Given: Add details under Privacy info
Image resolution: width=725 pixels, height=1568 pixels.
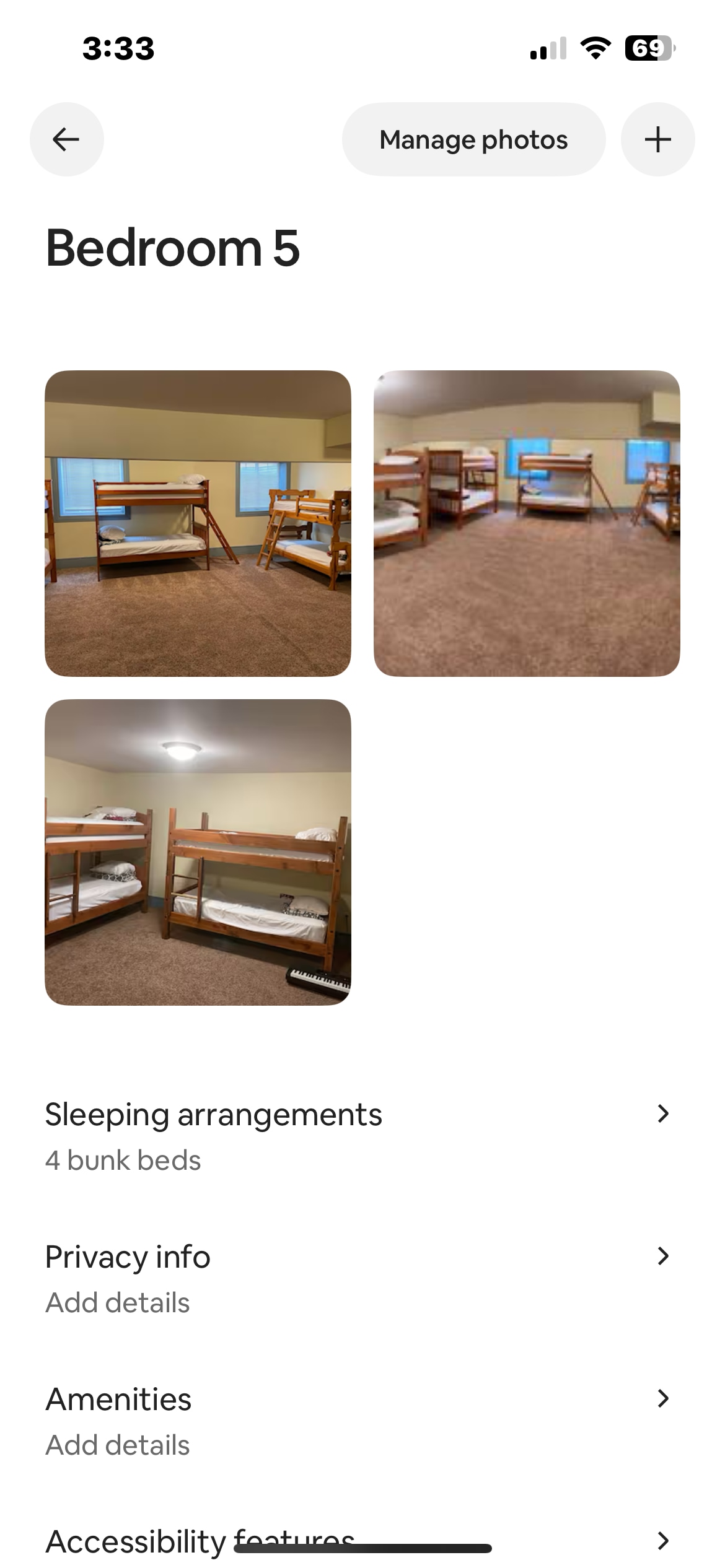Looking at the screenshot, I should click(x=358, y=1279).
